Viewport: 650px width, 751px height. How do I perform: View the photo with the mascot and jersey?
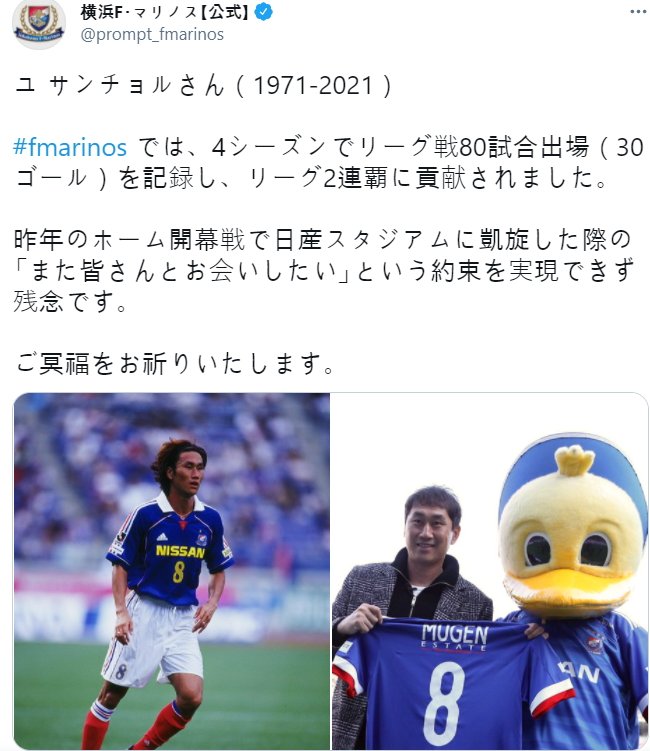490,570
